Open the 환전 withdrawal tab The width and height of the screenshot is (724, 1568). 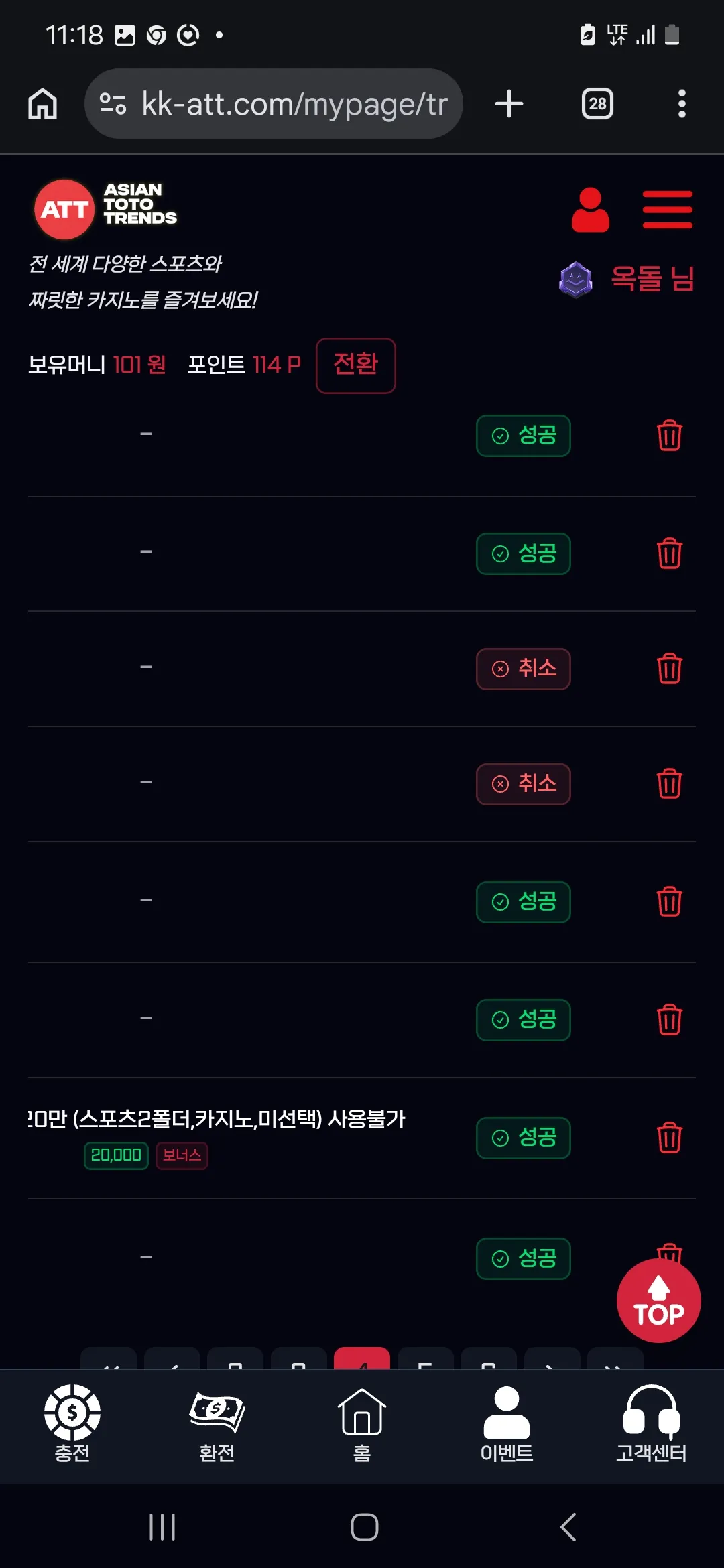(x=217, y=1424)
